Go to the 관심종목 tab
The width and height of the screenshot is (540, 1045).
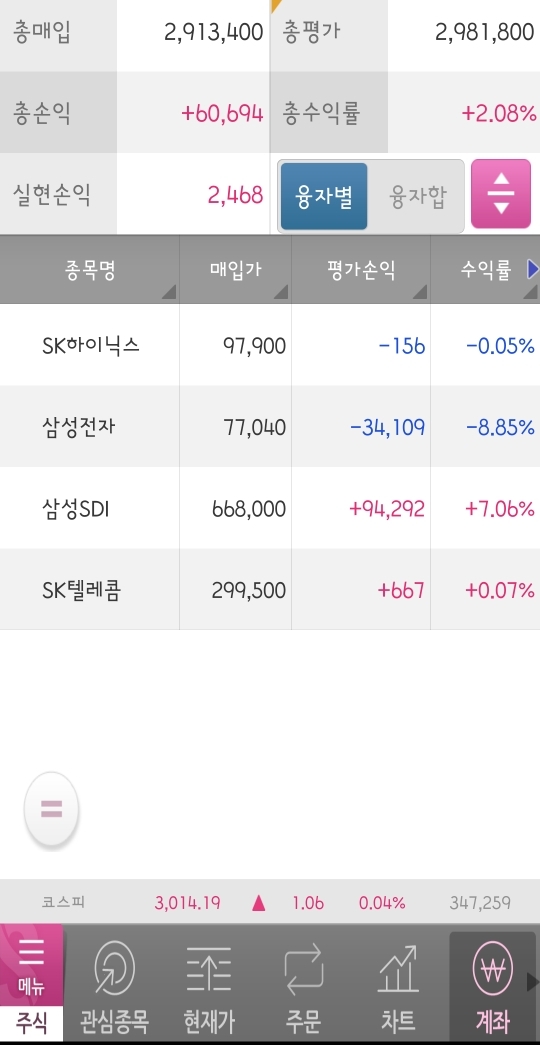pos(115,983)
